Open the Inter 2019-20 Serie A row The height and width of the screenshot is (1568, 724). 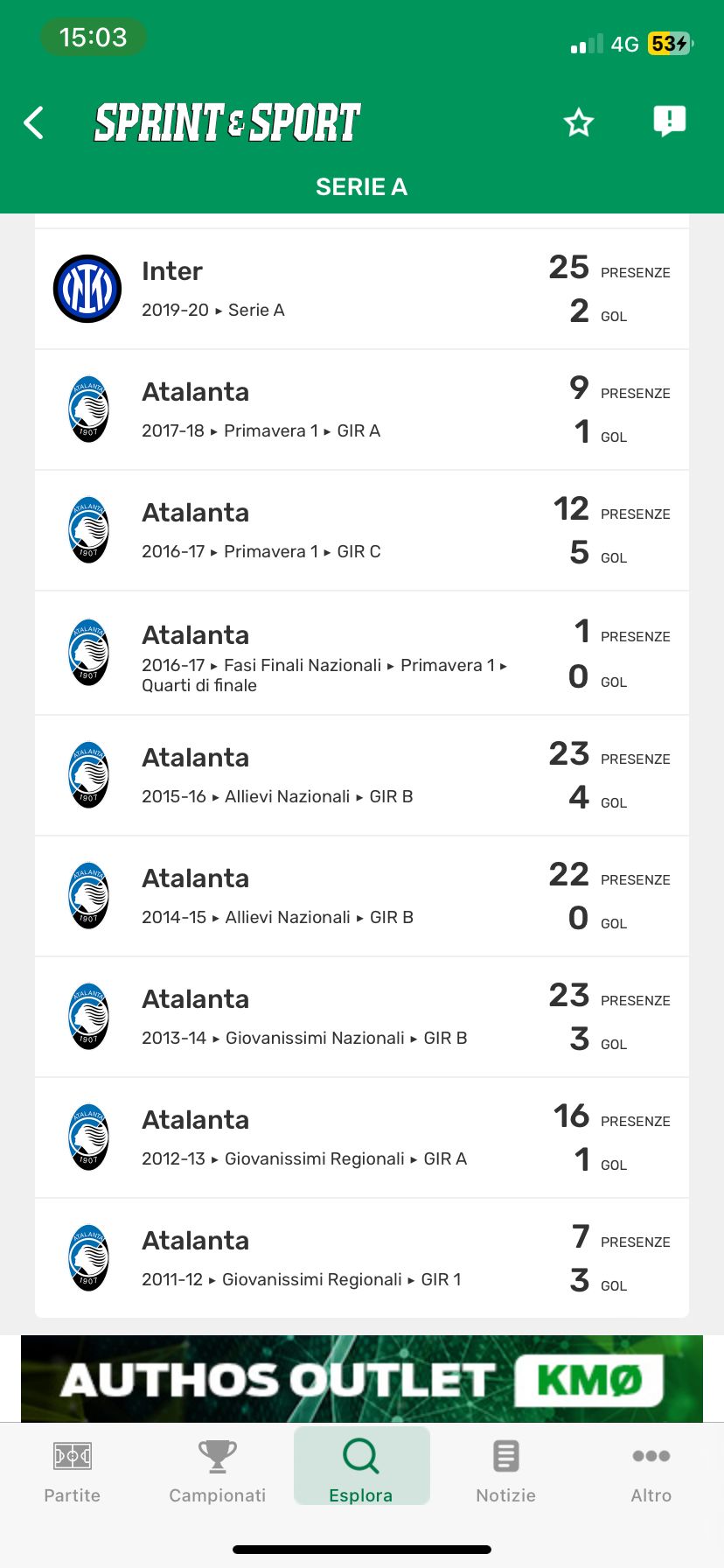pos(362,289)
